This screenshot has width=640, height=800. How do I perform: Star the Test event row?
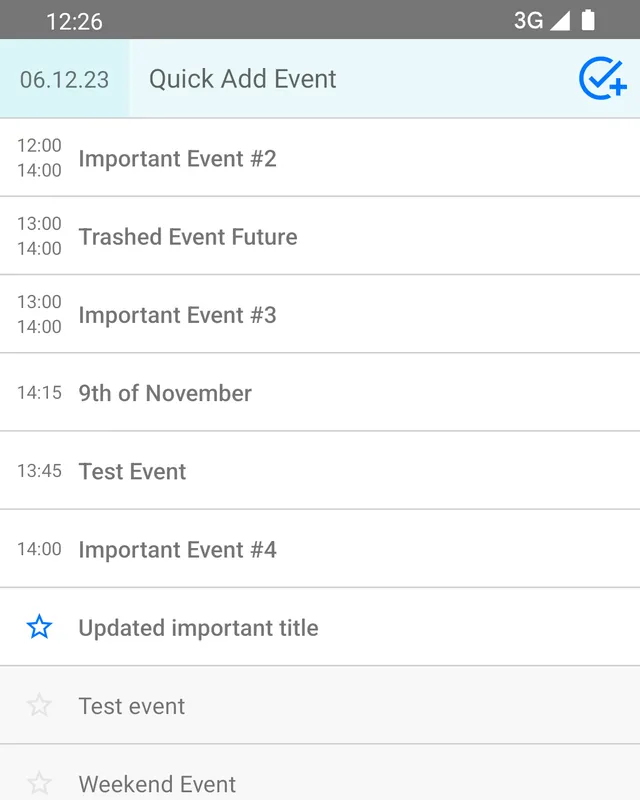coord(39,706)
